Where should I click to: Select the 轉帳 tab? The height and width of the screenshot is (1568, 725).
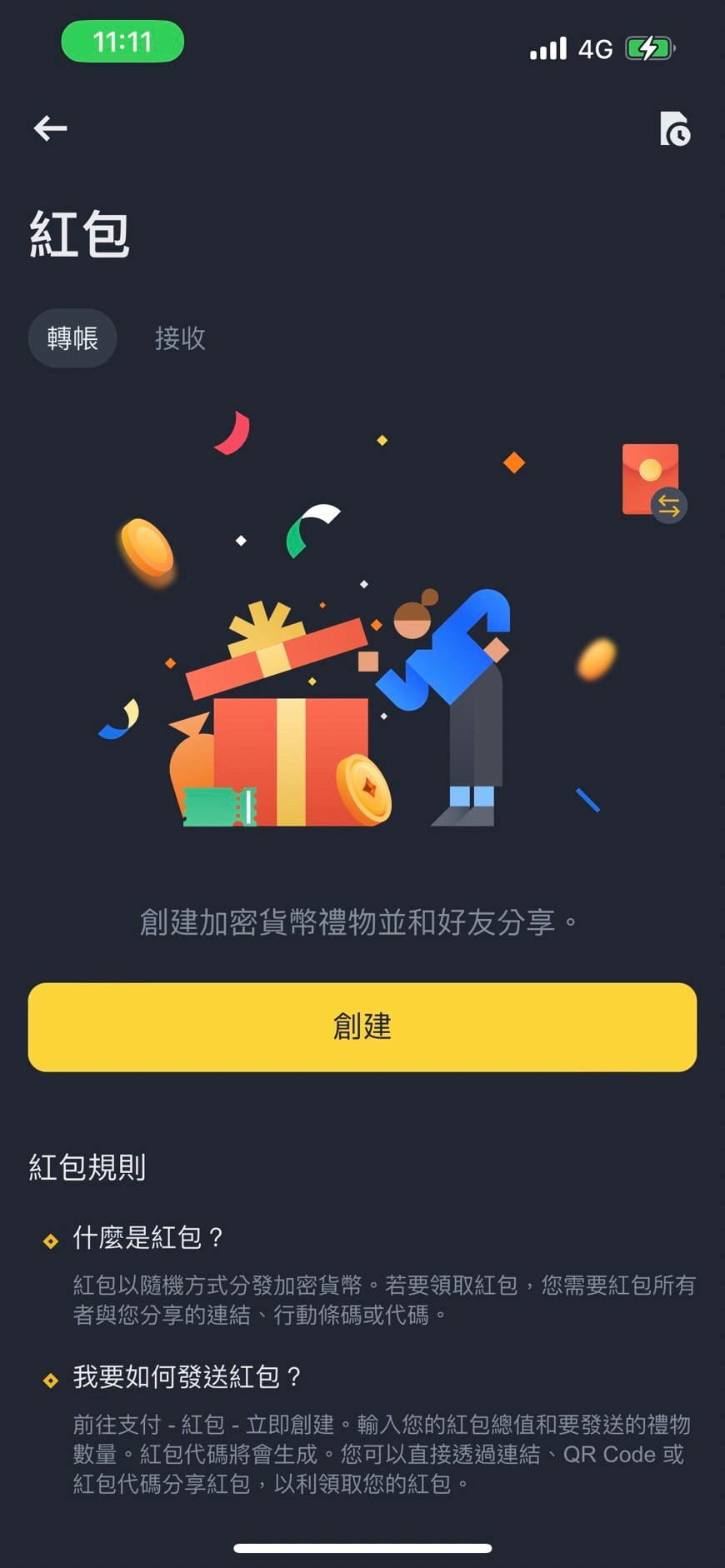[72, 338]
